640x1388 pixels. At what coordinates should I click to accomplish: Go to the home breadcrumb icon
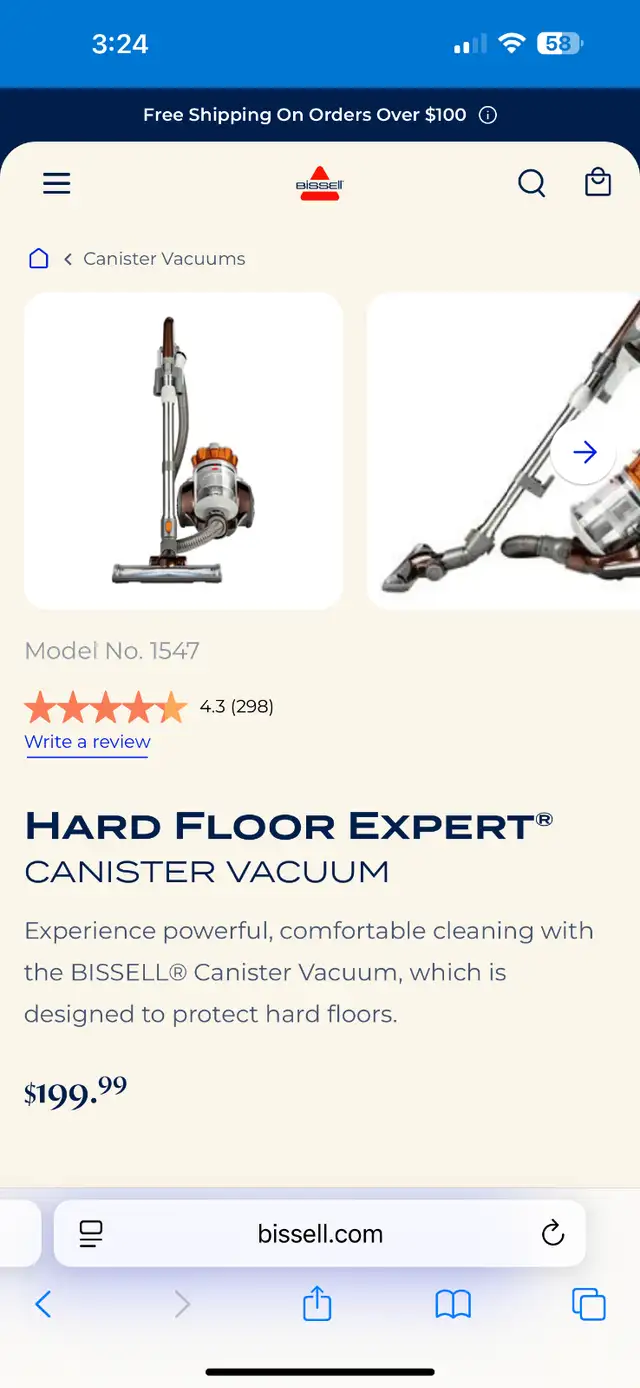point(38,259)
